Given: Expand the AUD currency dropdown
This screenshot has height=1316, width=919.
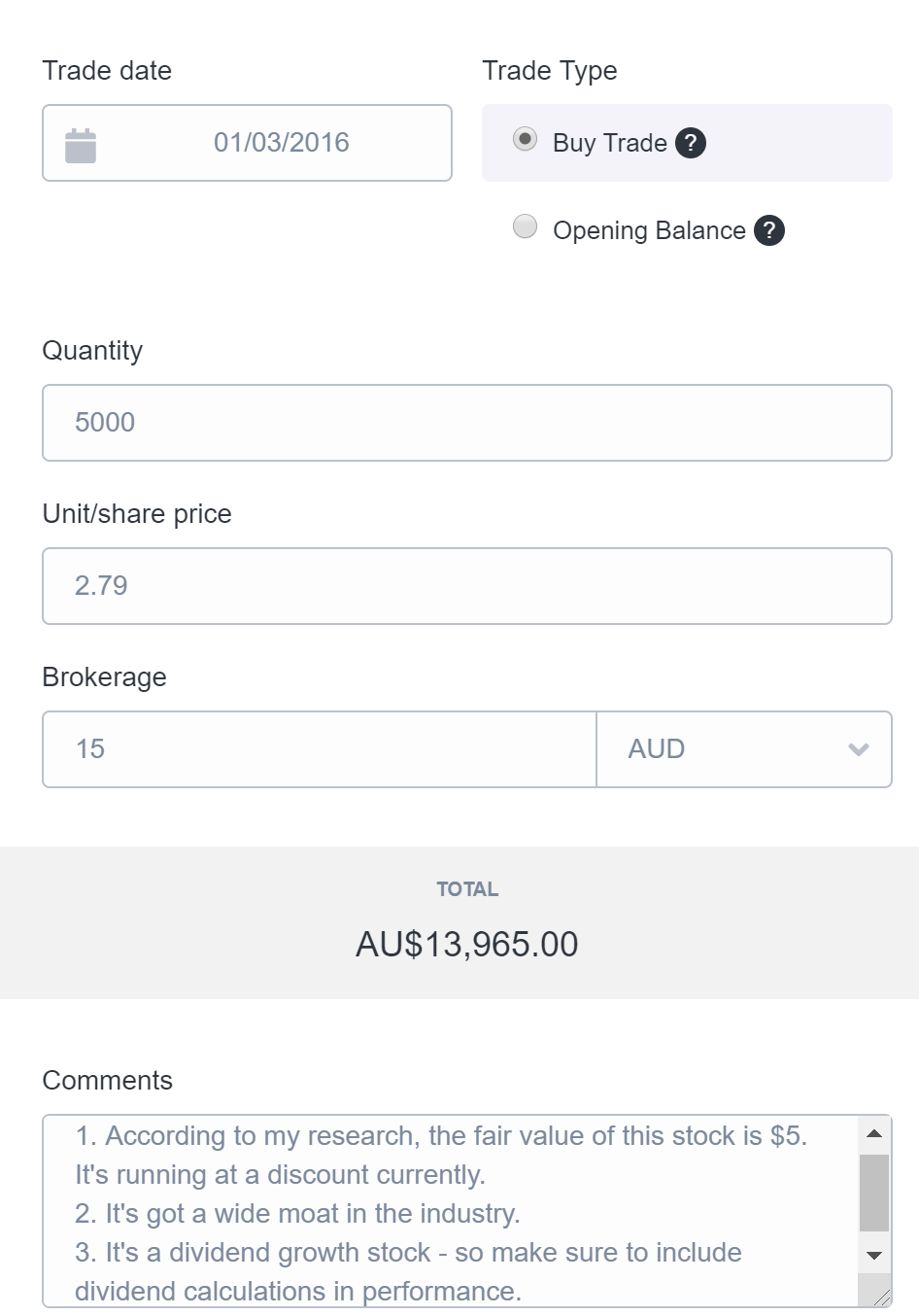Looking at the screenshot, I should (x=744, y=749).
